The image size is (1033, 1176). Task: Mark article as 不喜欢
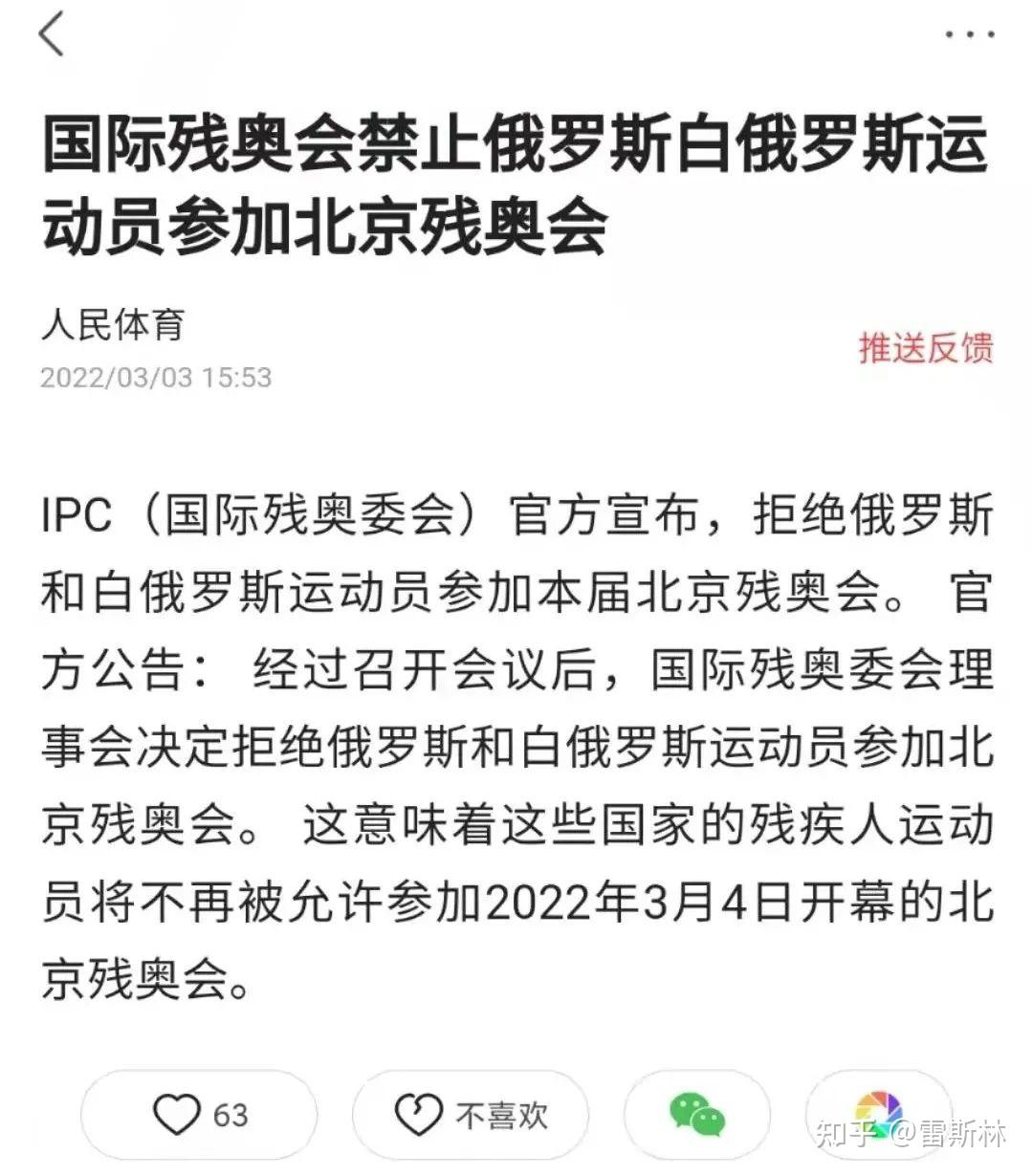(x=471, y=1115)
